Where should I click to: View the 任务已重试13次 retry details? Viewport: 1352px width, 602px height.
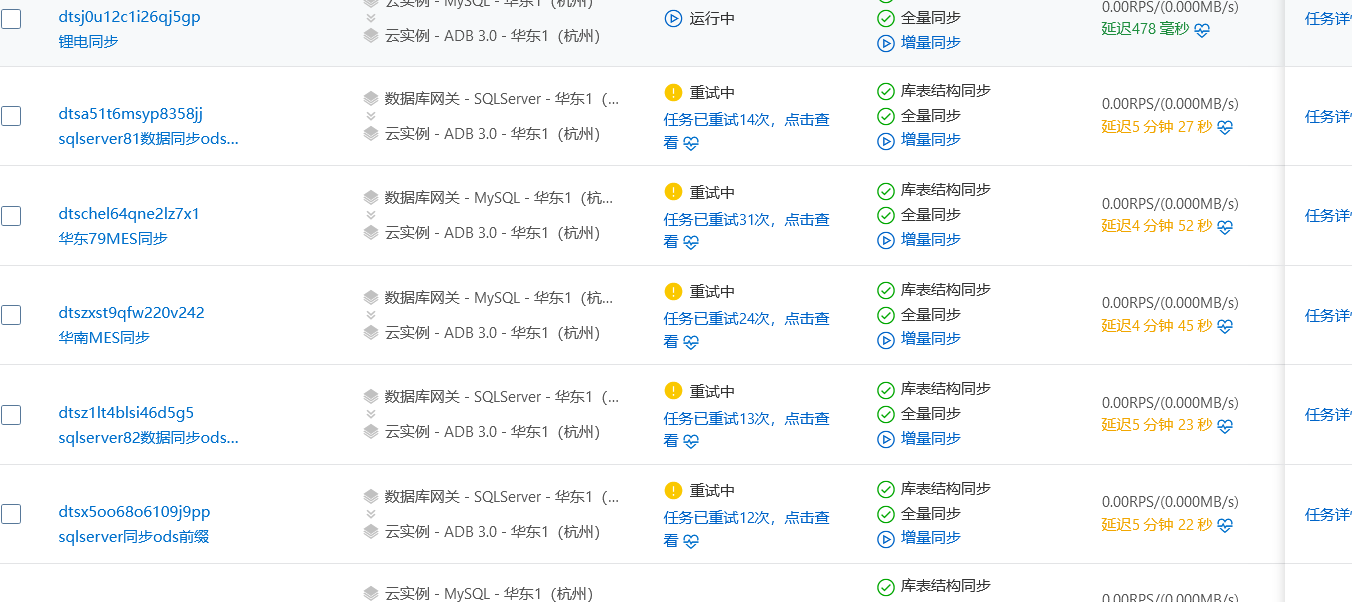click(746, 419)
